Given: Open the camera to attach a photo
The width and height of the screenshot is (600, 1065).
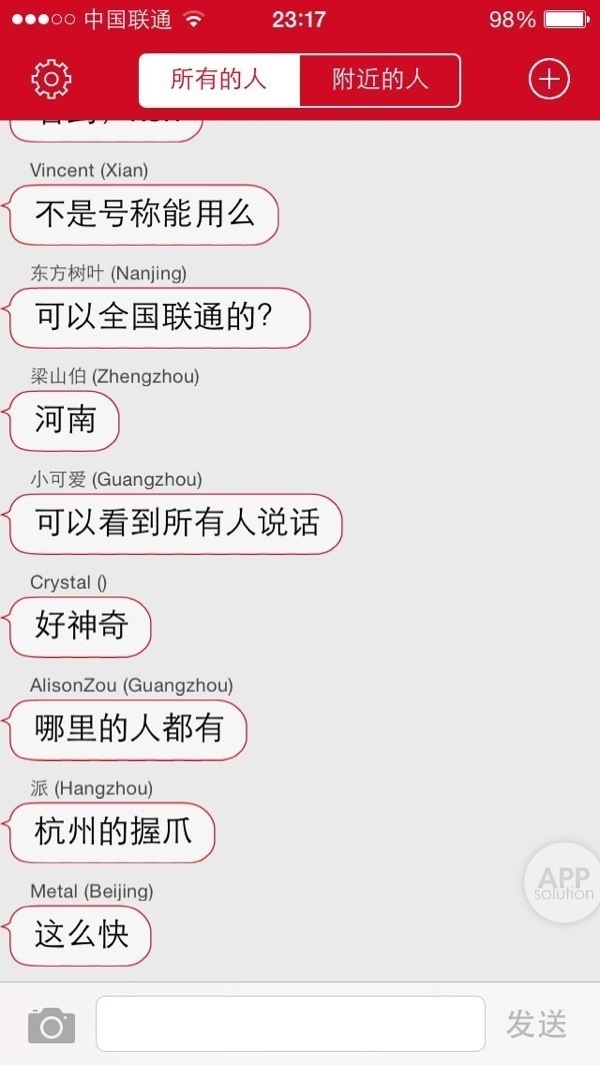Looking at the screenshot, I should pyautogui.click(x=52, y=1024).
